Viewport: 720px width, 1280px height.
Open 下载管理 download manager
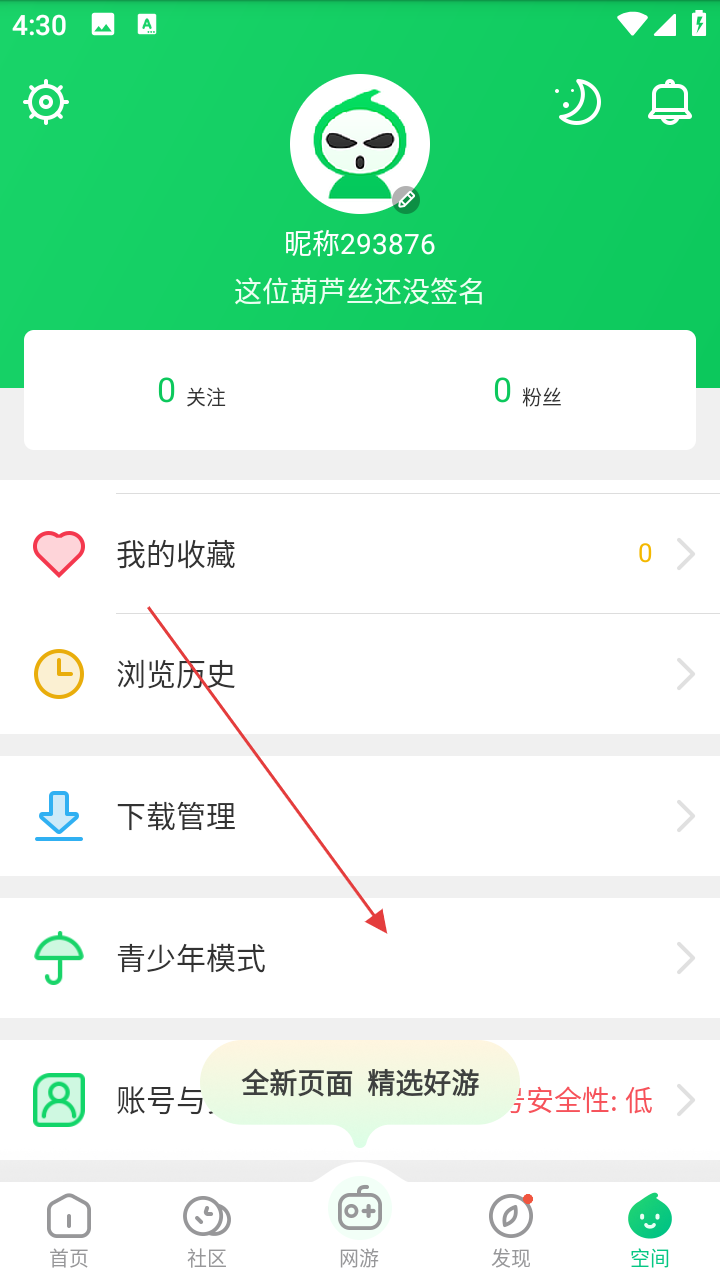[x=360, y=816]
